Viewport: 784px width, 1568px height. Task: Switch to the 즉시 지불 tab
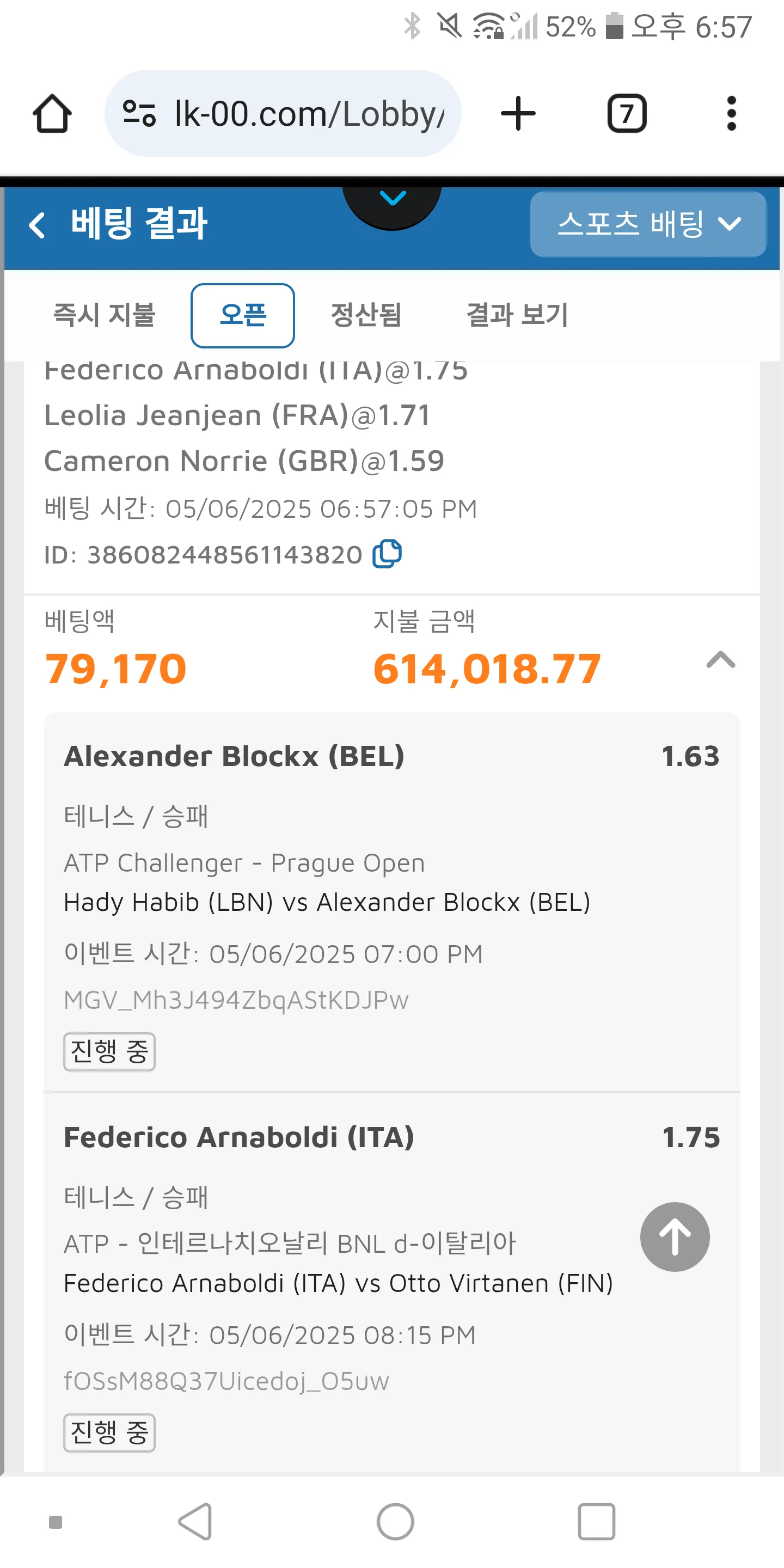[x=104, y=315]
